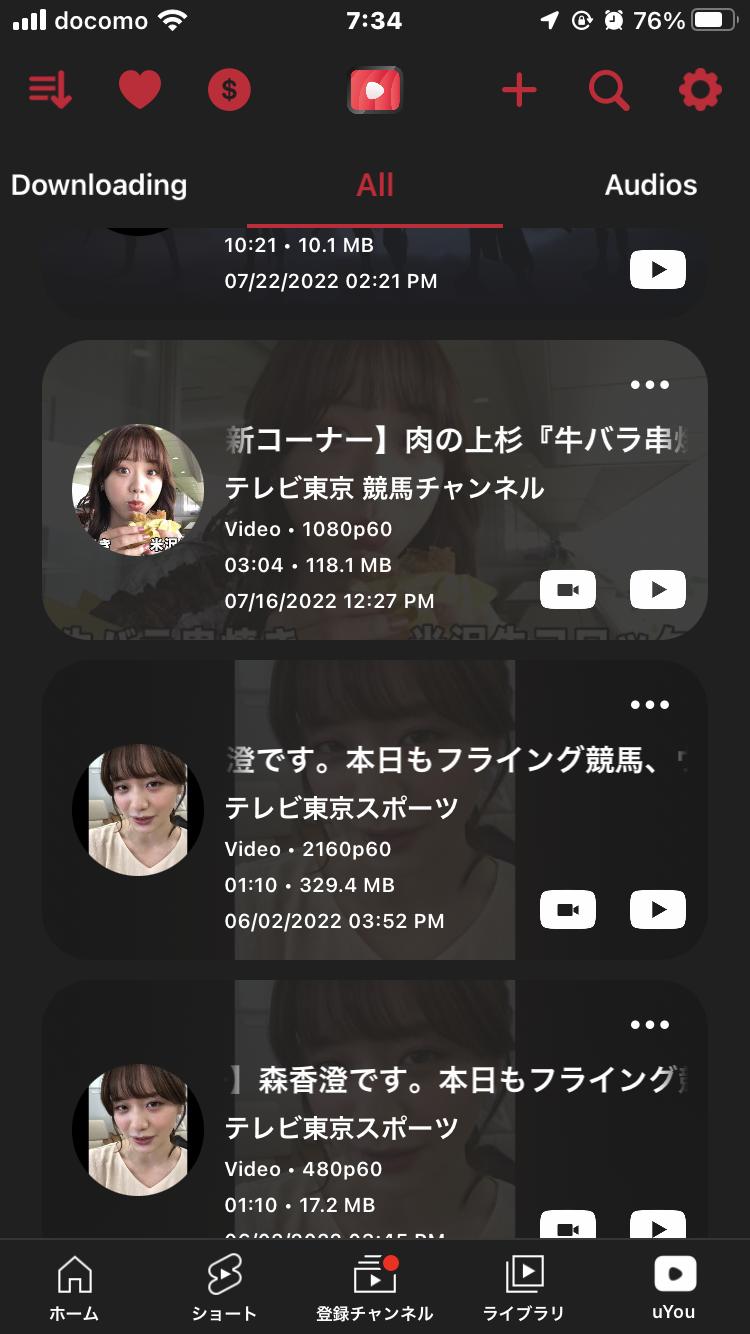Open the sort order icon

click(50, 91)
